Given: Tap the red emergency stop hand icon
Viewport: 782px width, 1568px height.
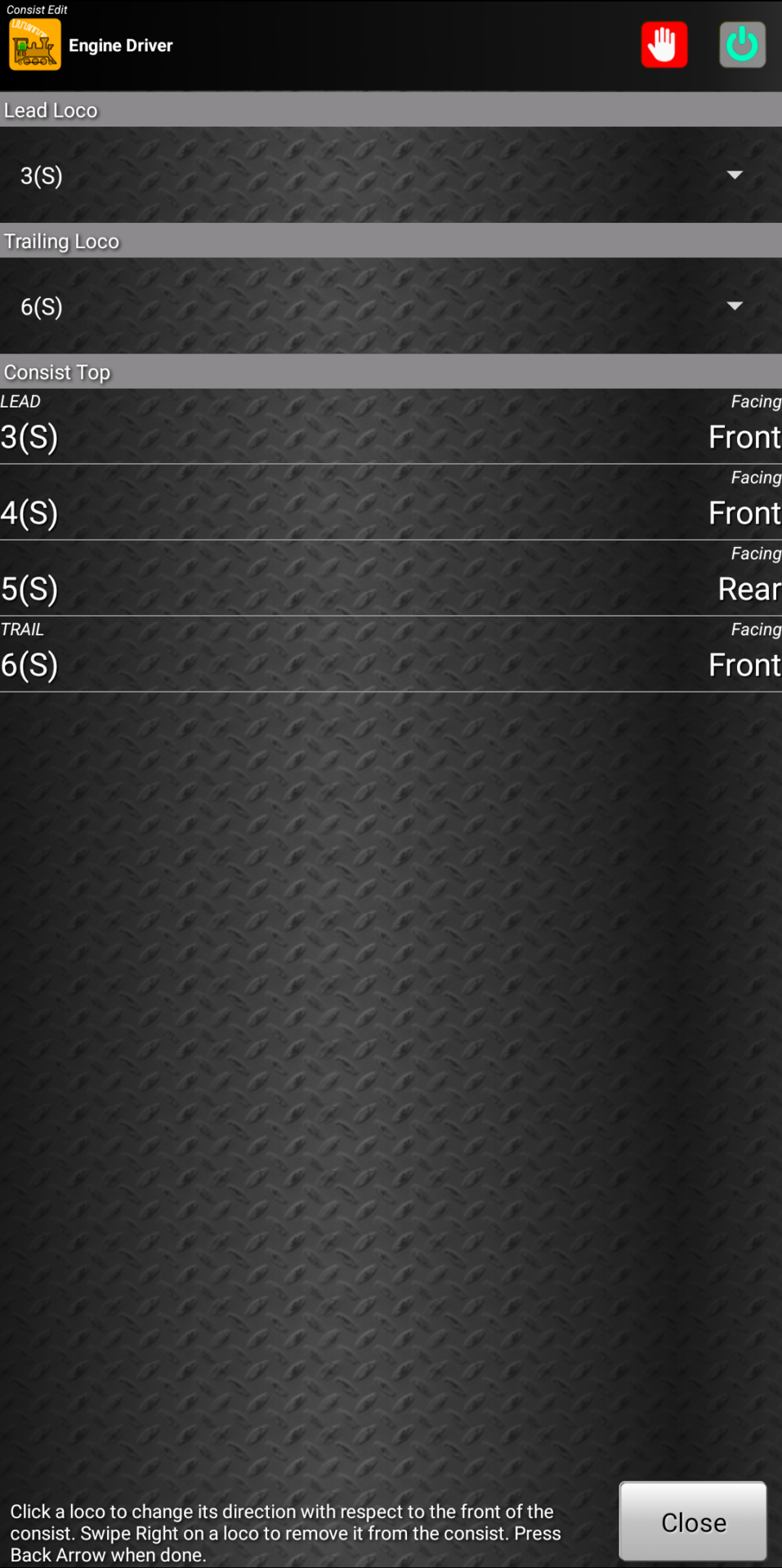Looking at the screenshot, I should coord(664,45).
